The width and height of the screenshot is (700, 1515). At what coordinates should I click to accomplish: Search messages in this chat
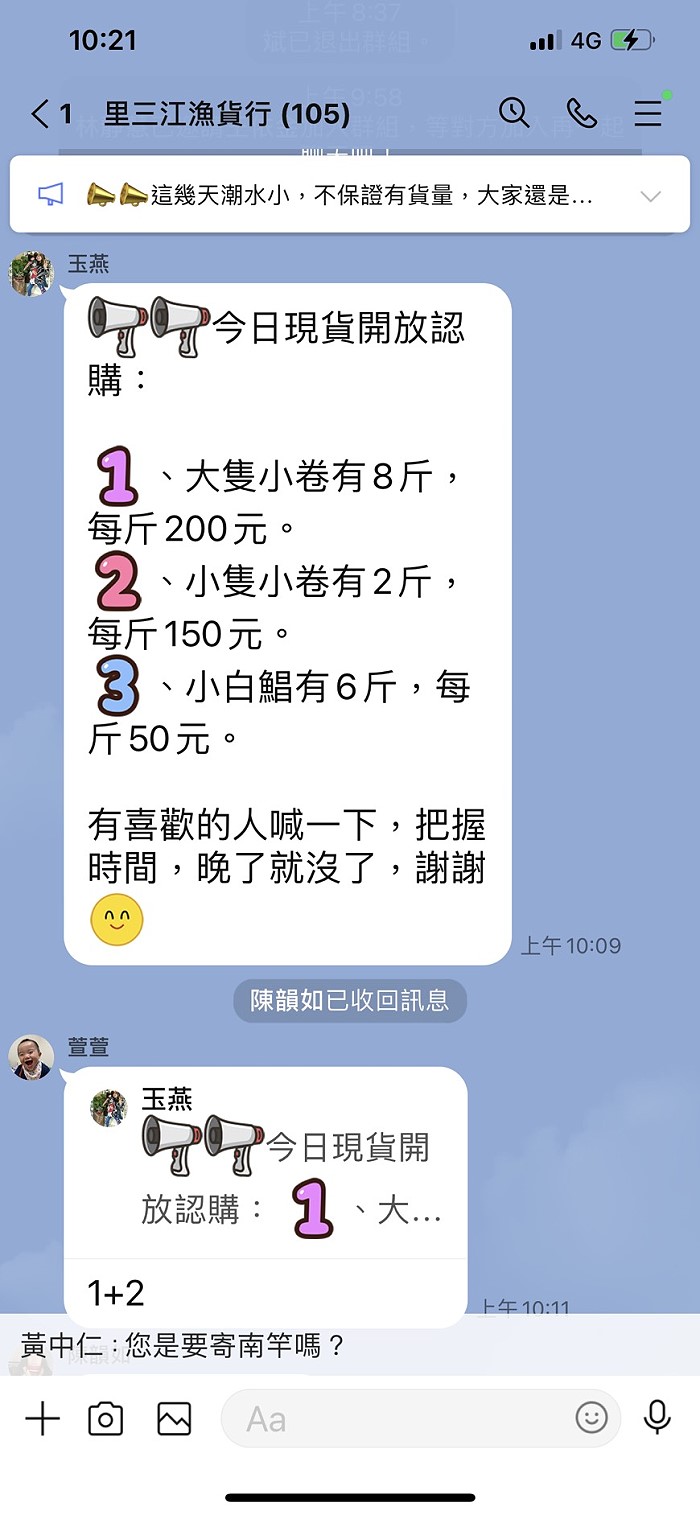[513, 112]
